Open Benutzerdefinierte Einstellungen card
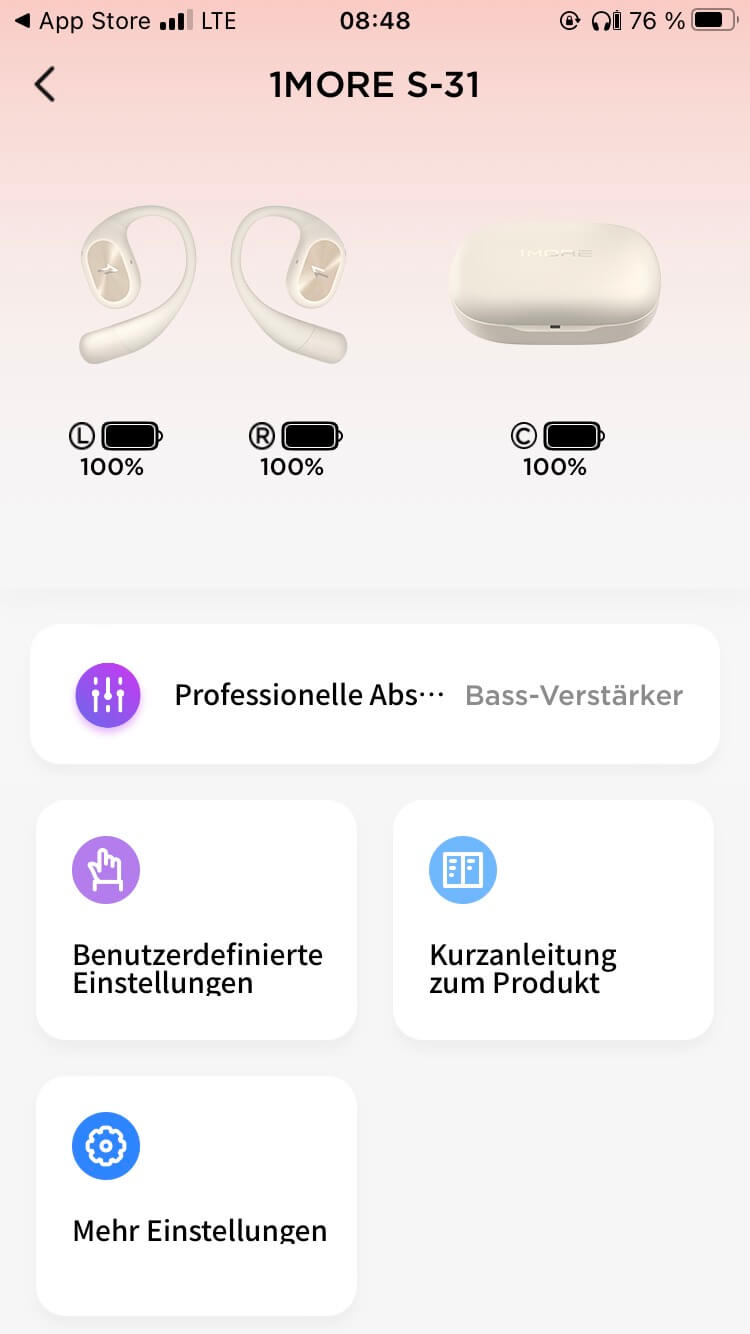 pyautogui.click(x=196, y=919)
